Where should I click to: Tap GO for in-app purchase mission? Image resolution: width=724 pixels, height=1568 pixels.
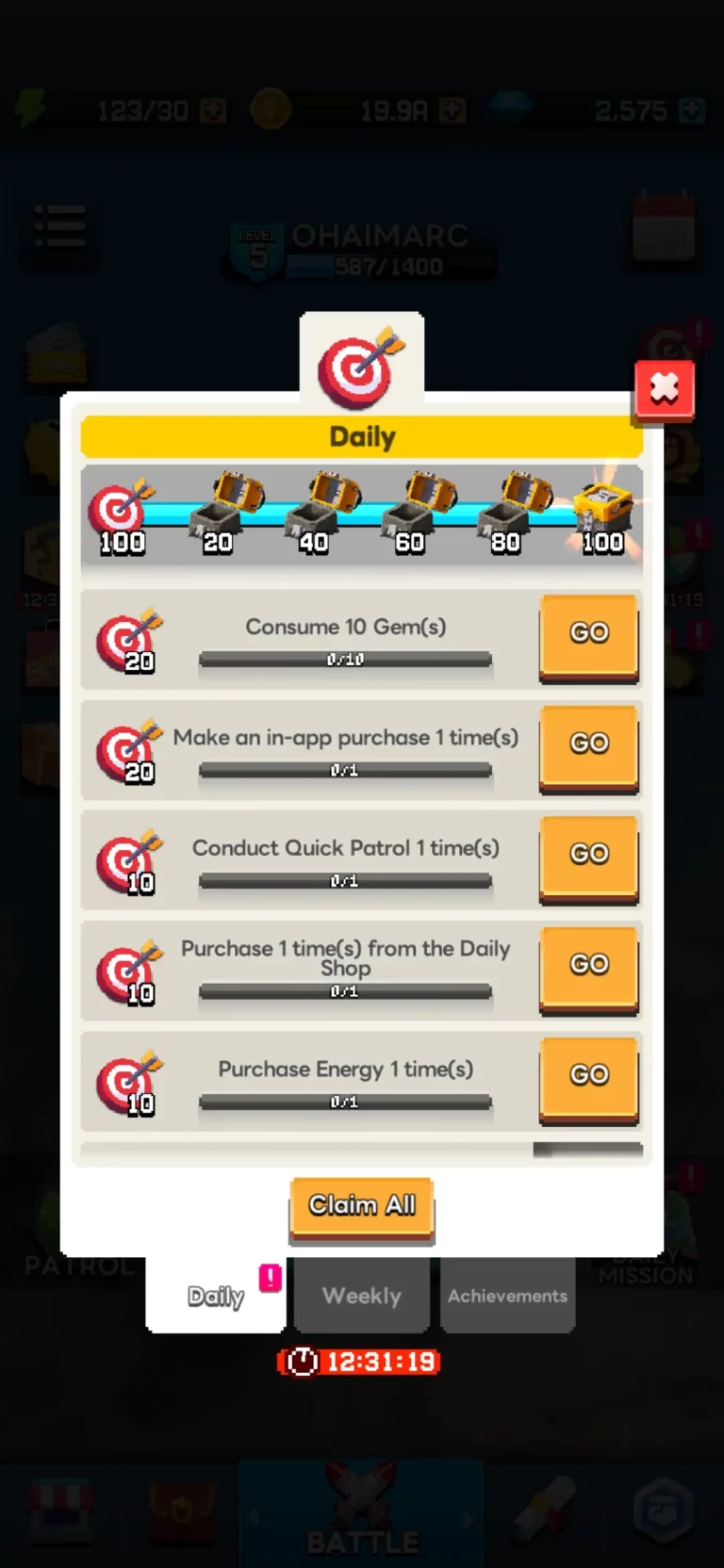[x=588, y=743]
